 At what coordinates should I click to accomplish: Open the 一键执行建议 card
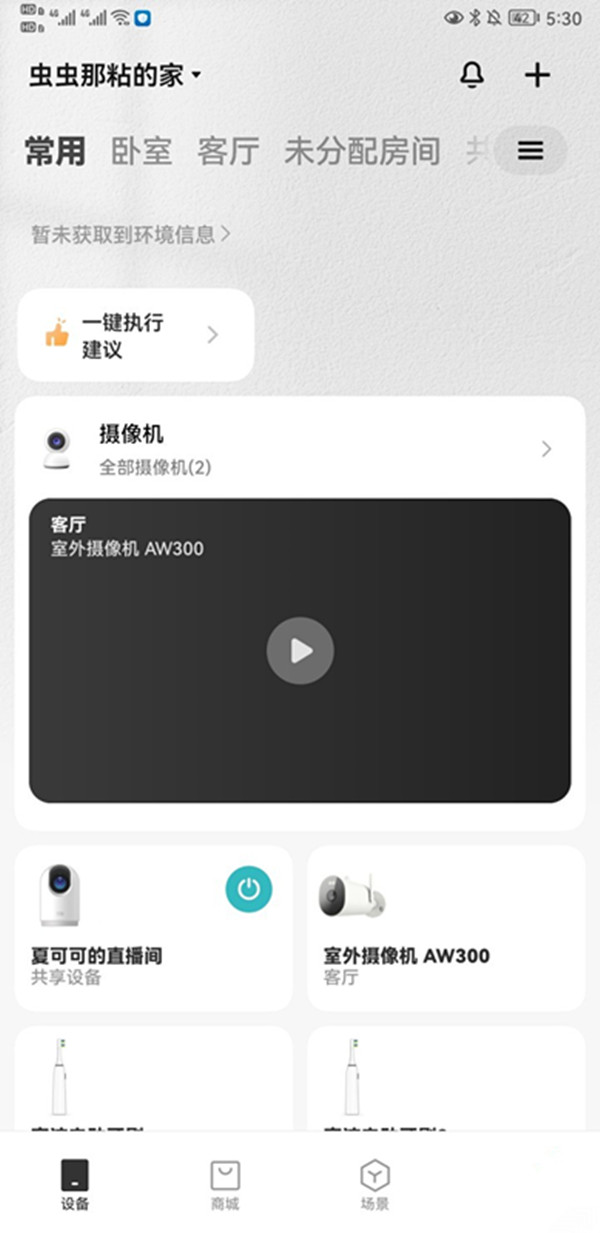click(x=135, y=335)
